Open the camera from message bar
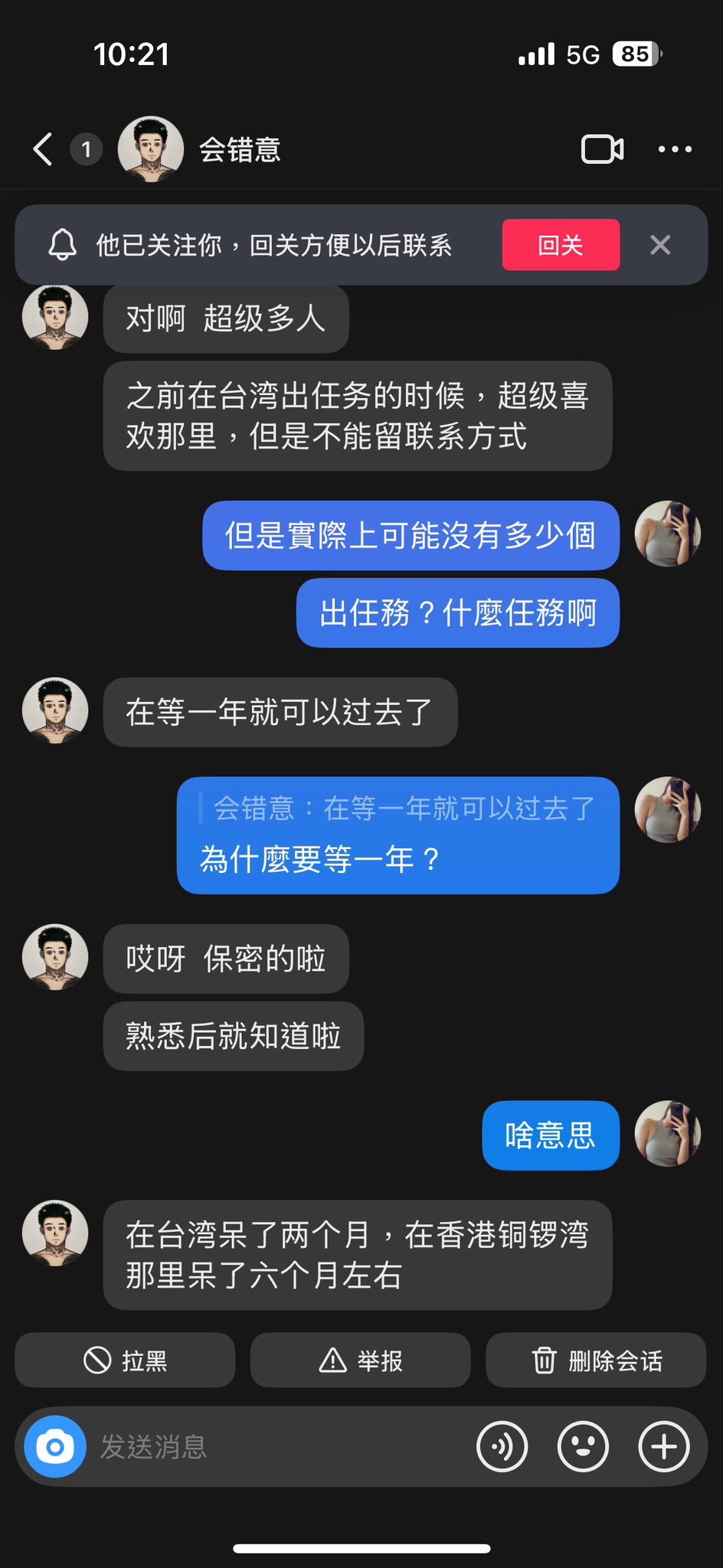723x1568 pixels. click(x=55, y=1447)
